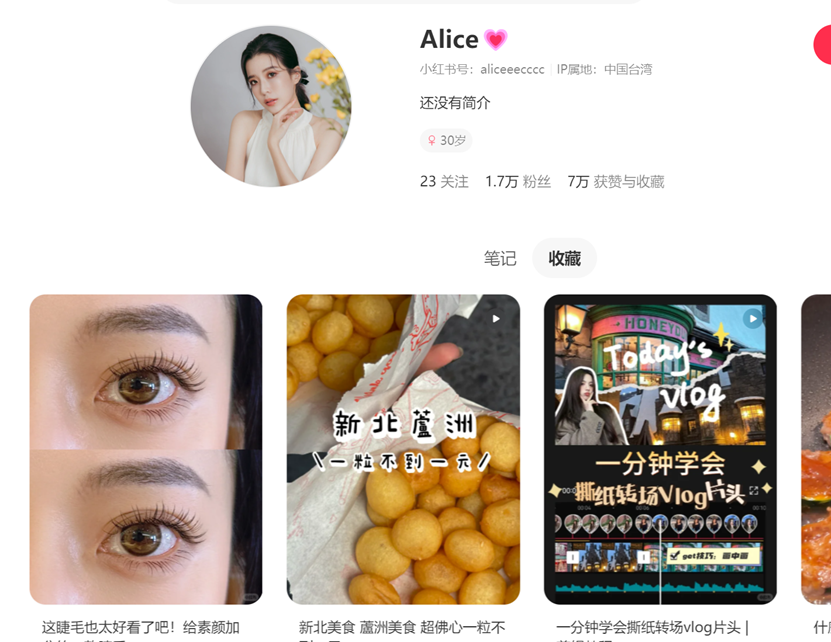Open Alice's profile avatar

point(270,106)
